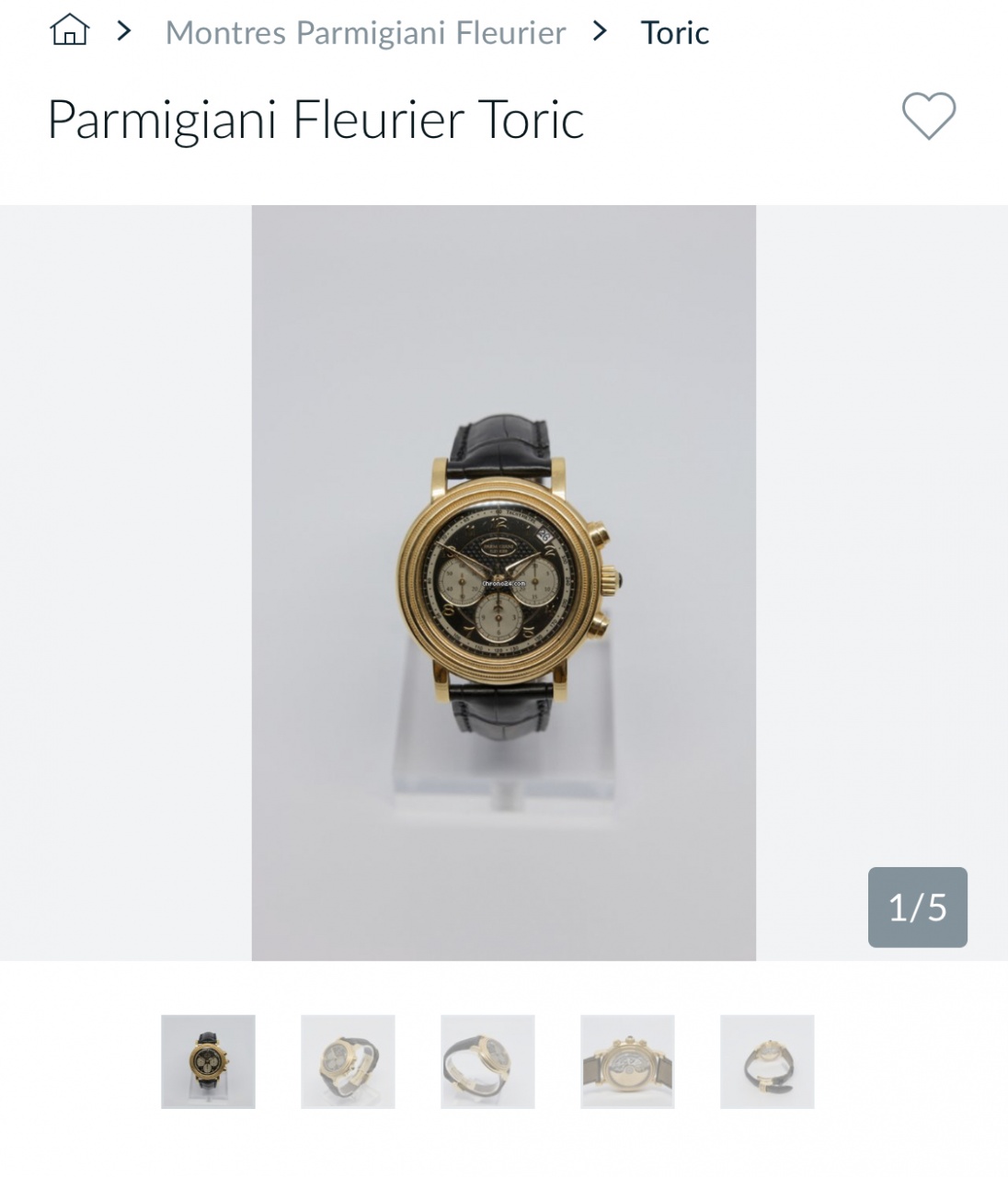Viewport: 1008px width, 1177px height.
Task: Open the Toric breadcrumb link
Action: click(674, 33)
